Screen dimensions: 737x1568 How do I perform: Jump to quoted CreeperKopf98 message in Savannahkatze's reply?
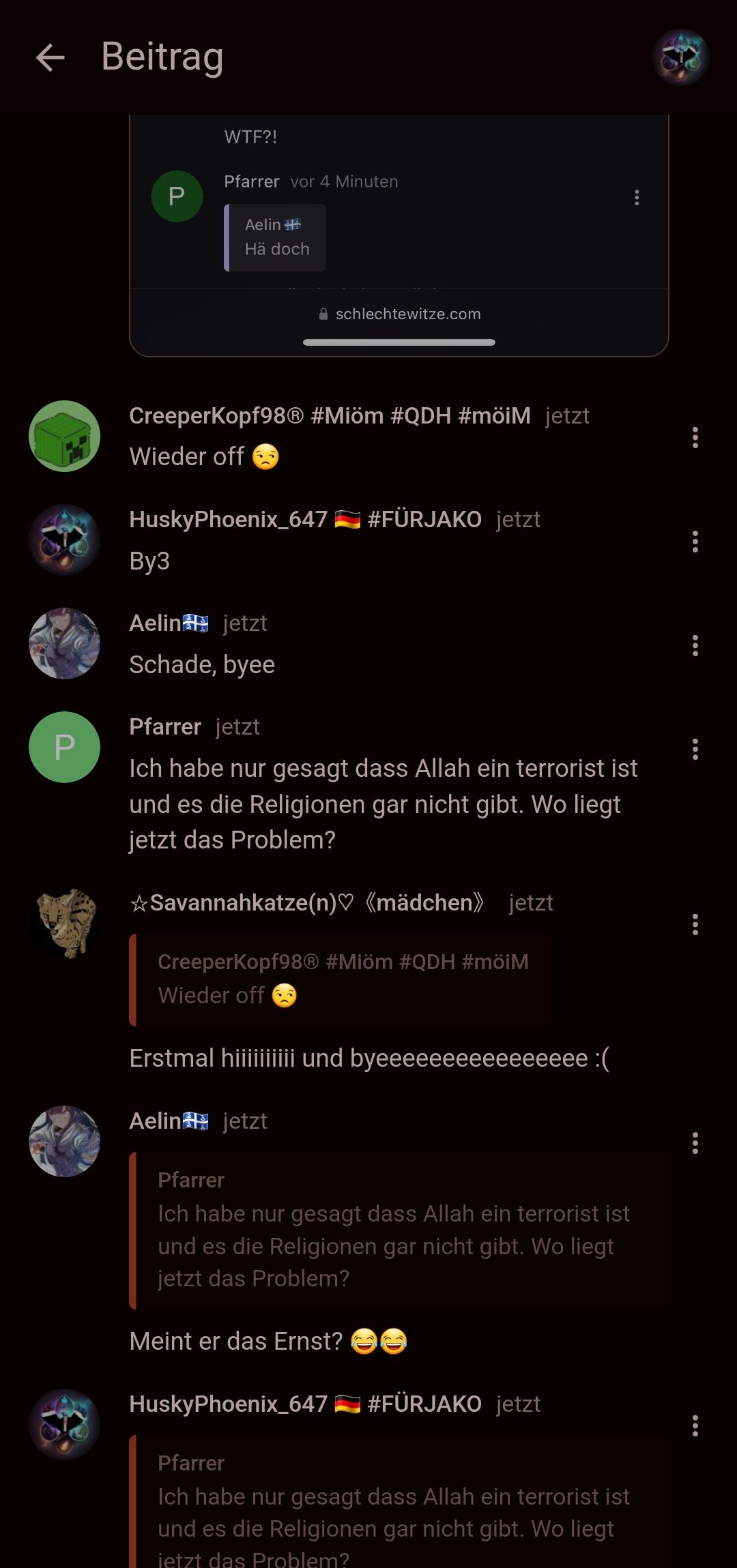tap(340, 979)
